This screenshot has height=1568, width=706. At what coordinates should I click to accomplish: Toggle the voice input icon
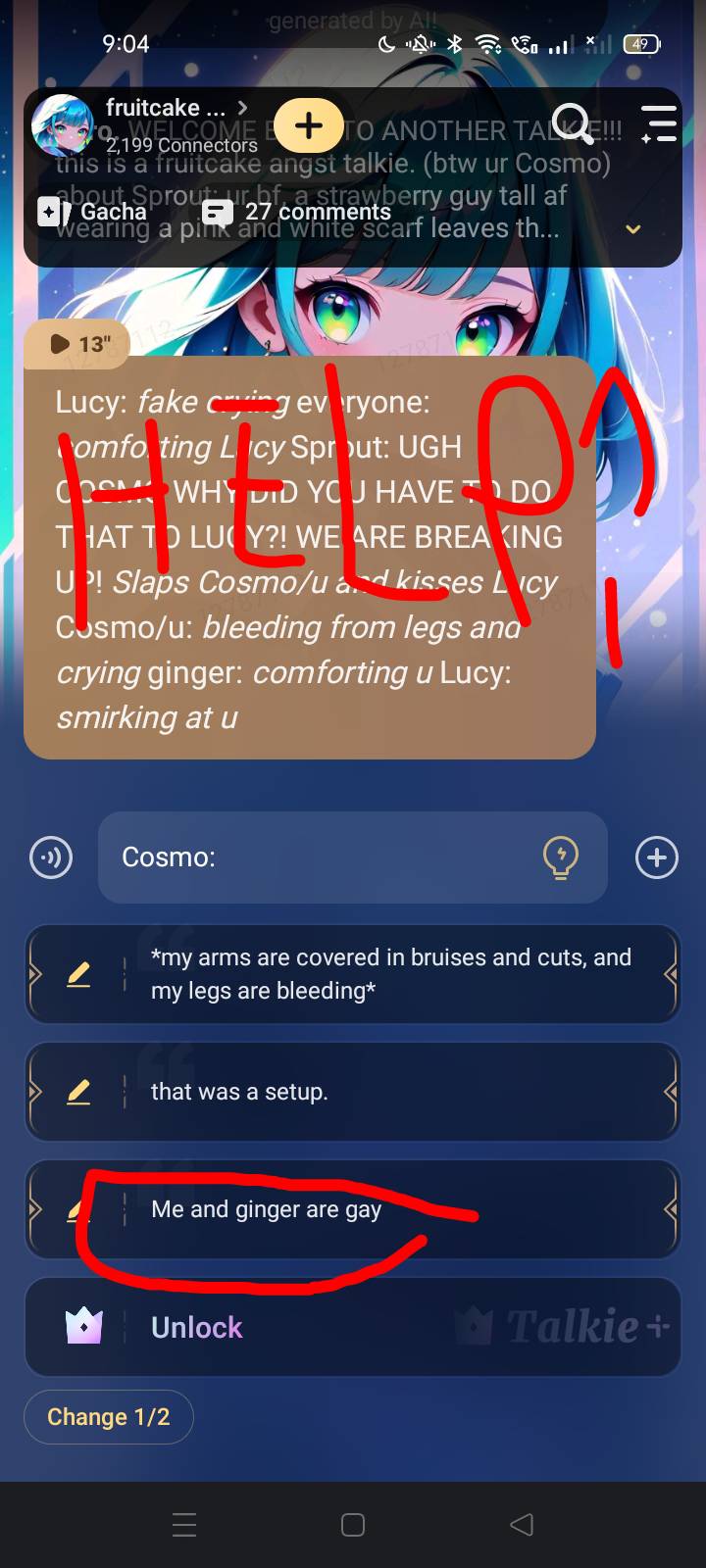[x=51, y=857]
